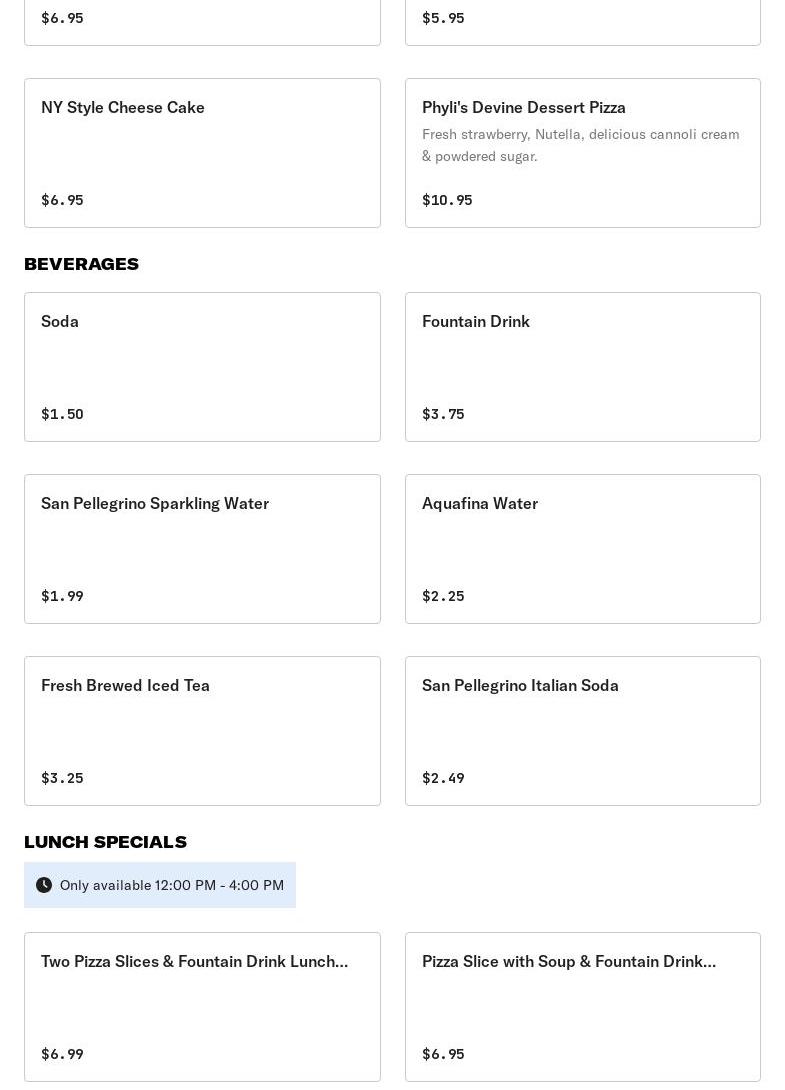
Task: Tap San Pellegrino Sparkling Water card
Action: (202, 549)
